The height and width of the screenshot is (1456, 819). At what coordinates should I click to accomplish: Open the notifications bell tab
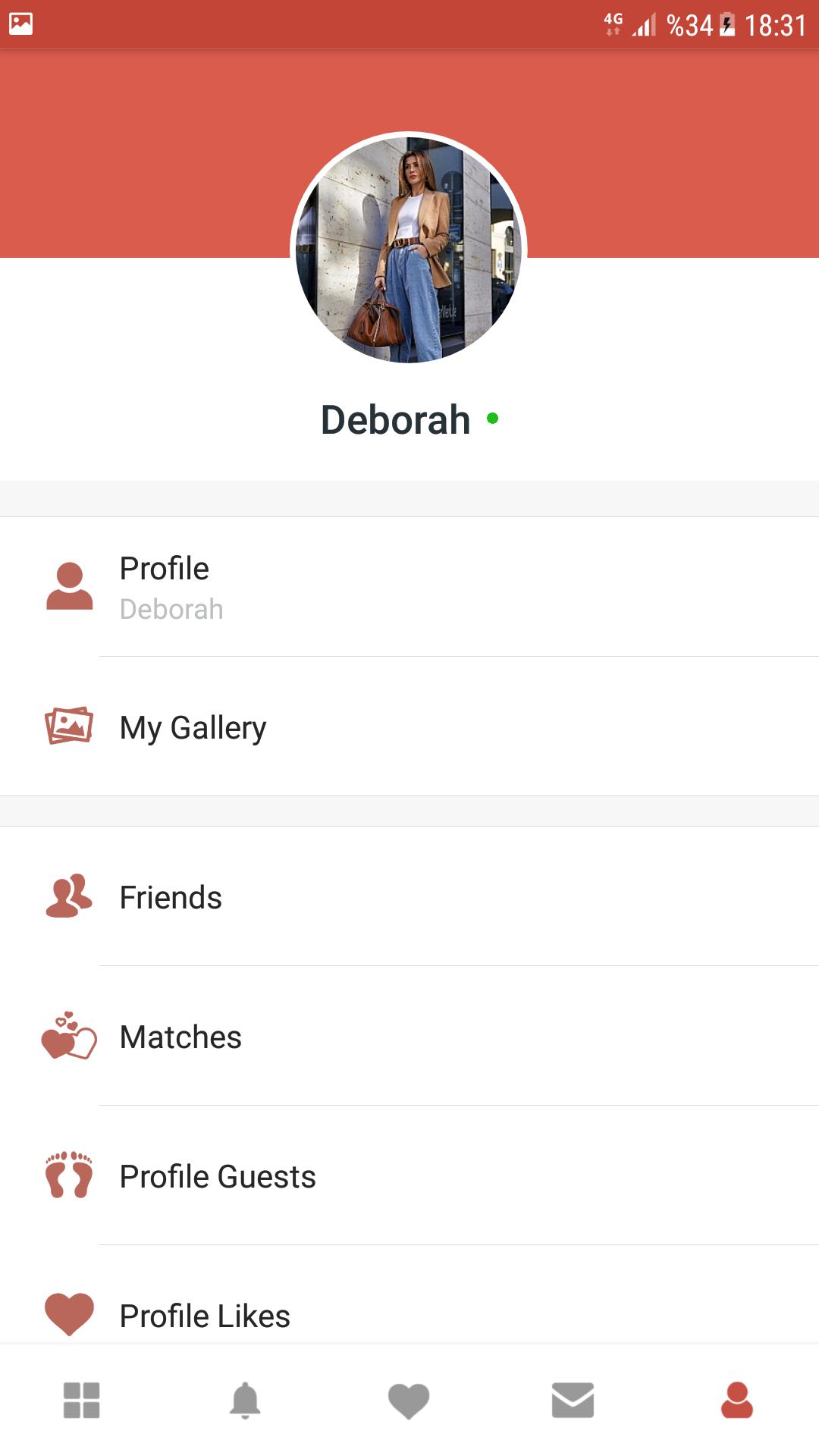(x=245, y=1400)
